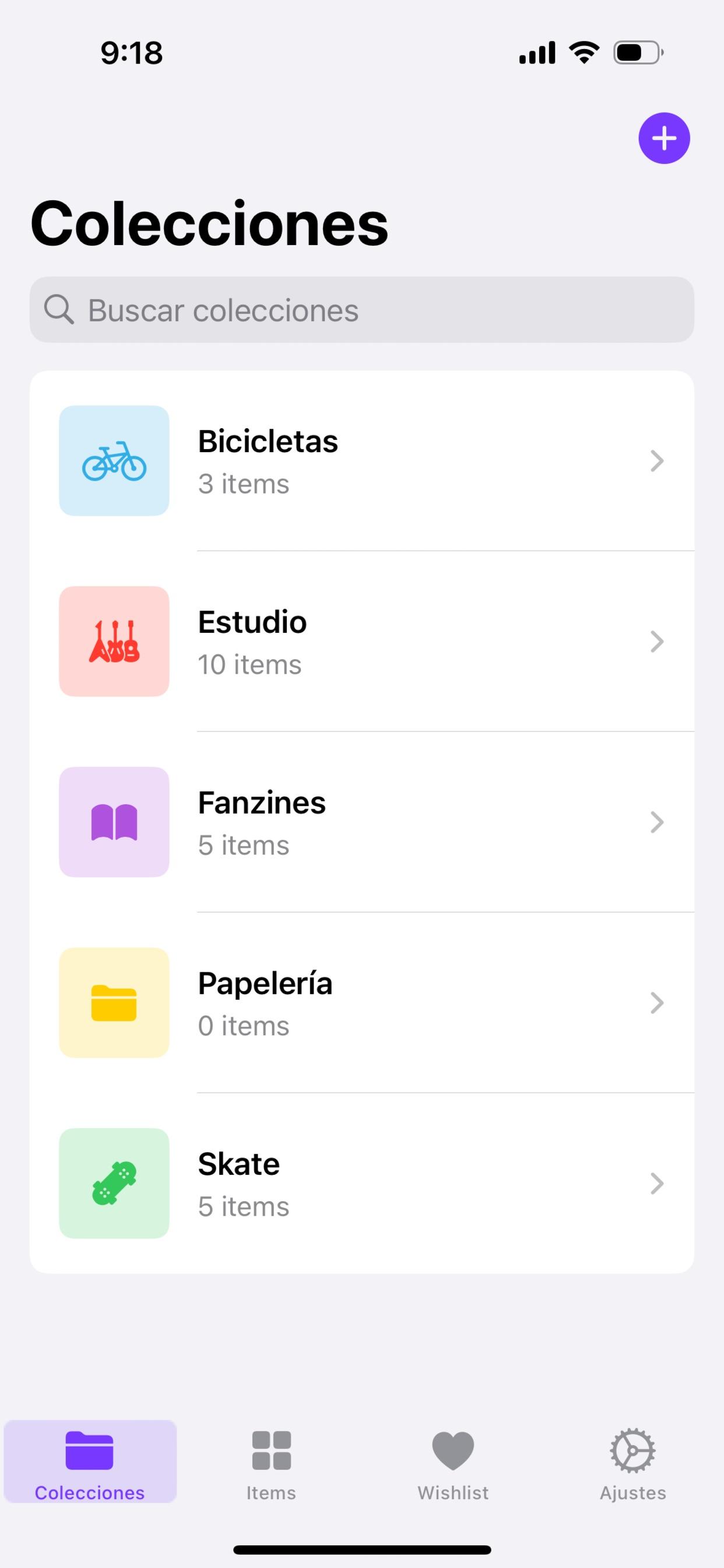Expand the Skate row chevron
Image resolution: width=724 pixels, height=1568 pixels.
(657, 1182)
